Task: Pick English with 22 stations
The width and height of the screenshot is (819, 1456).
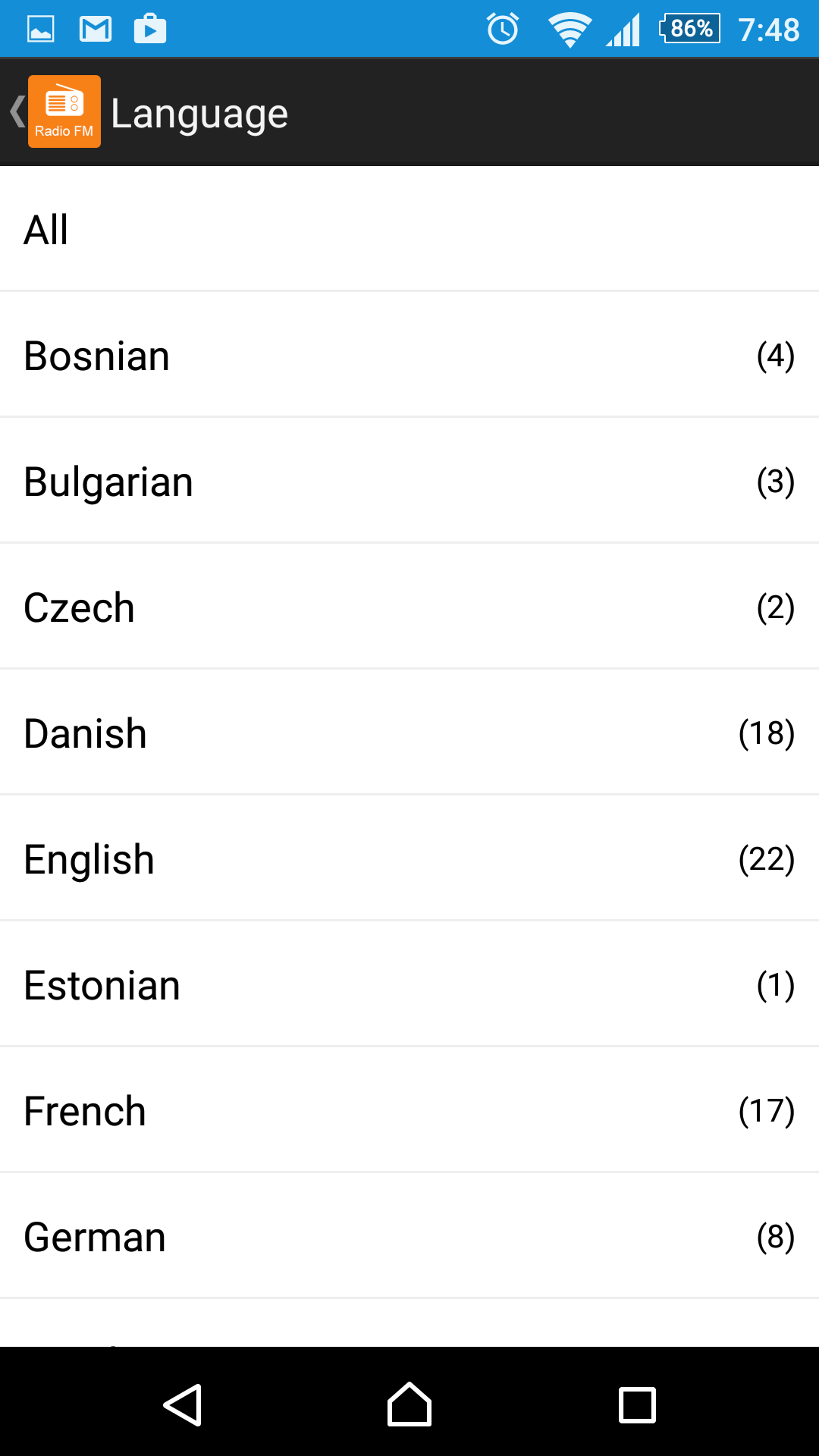Action: 409,858
